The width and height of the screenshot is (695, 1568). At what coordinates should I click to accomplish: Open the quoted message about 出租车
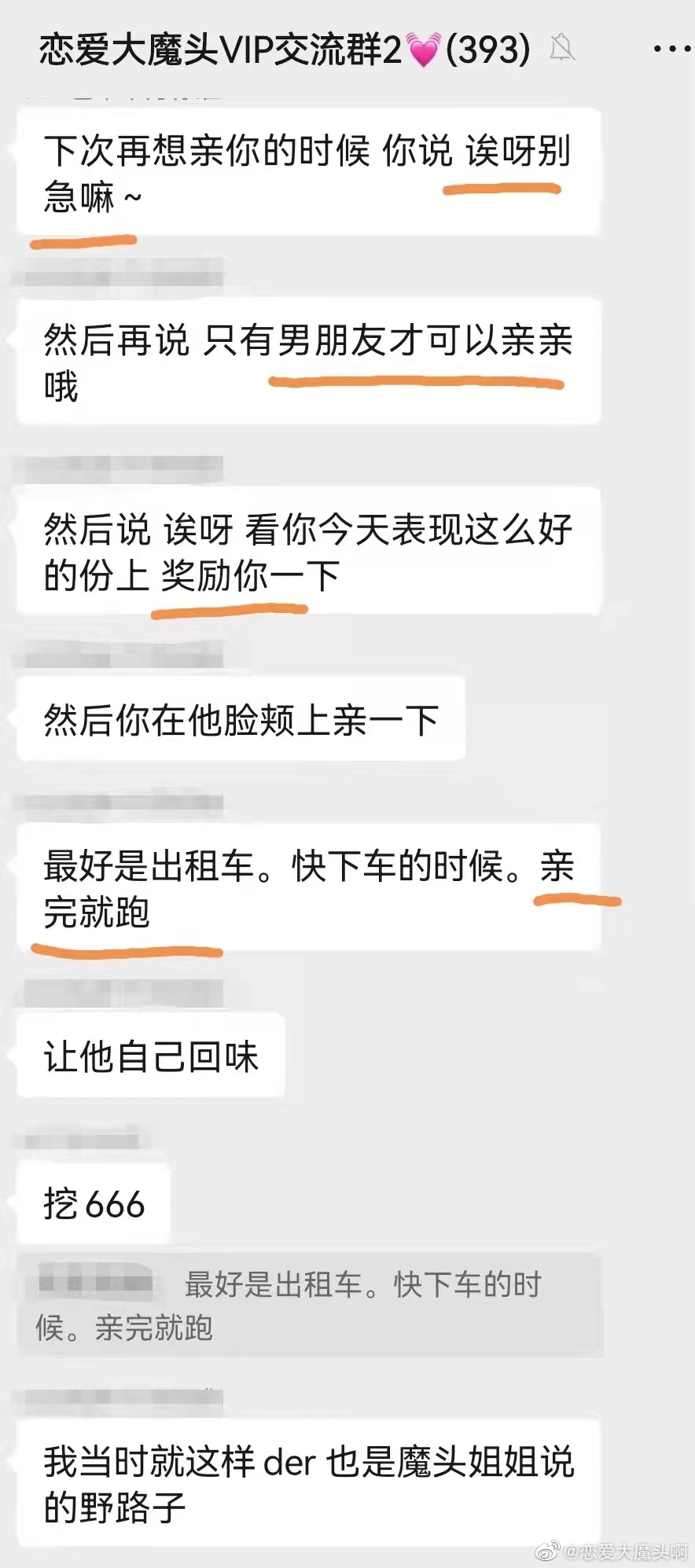click(x=311, y=1305)
